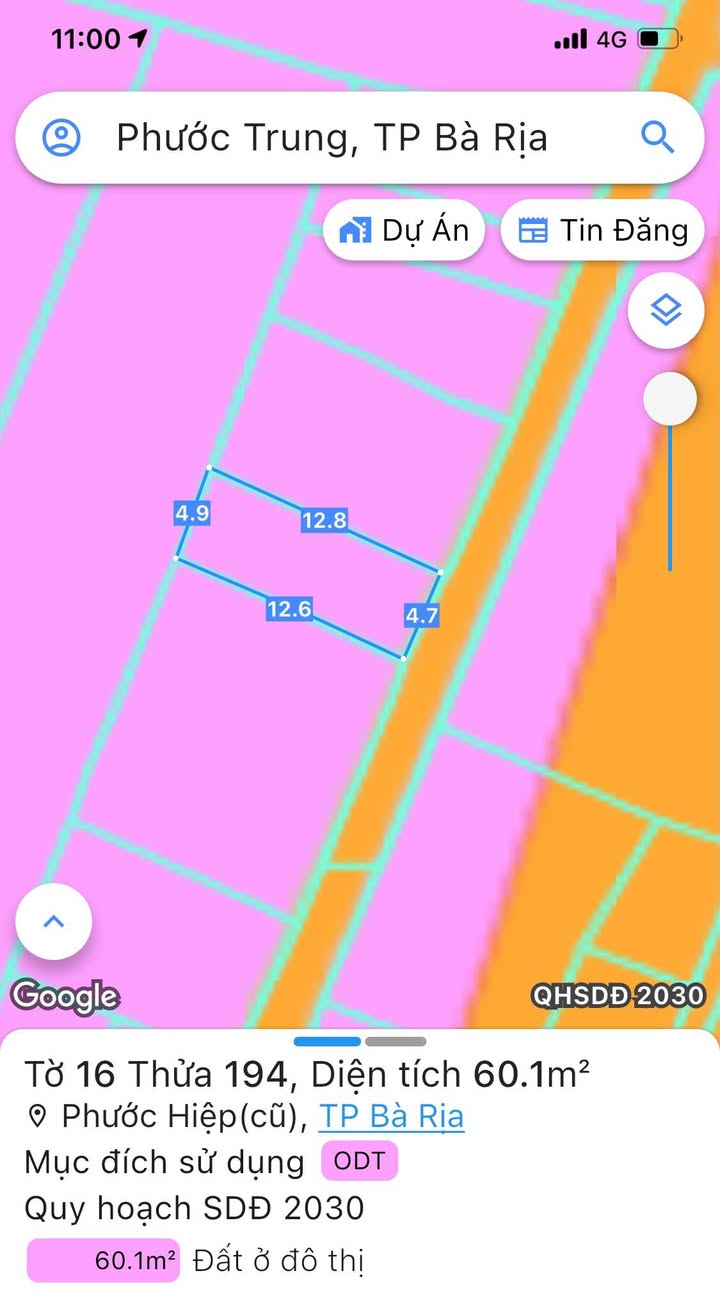Expand the panel with the up chevron button

click(x=54, y=922)
